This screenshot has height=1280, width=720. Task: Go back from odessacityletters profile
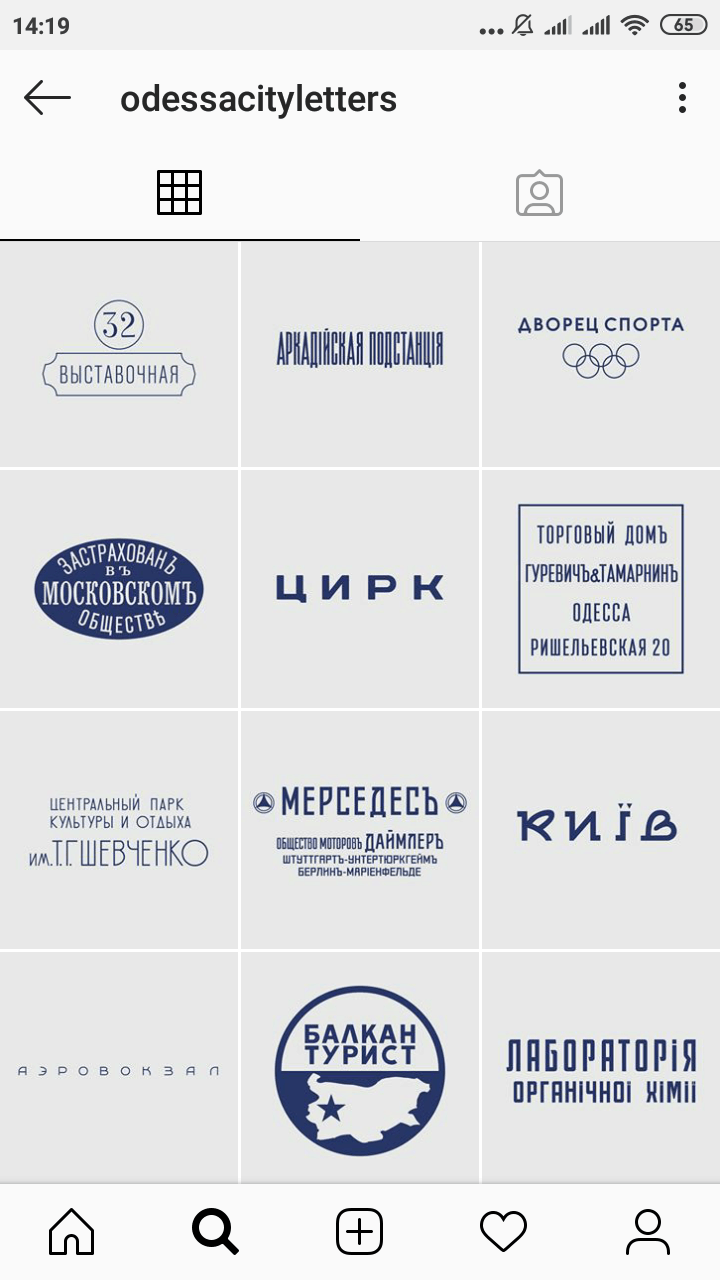(47, 98)
